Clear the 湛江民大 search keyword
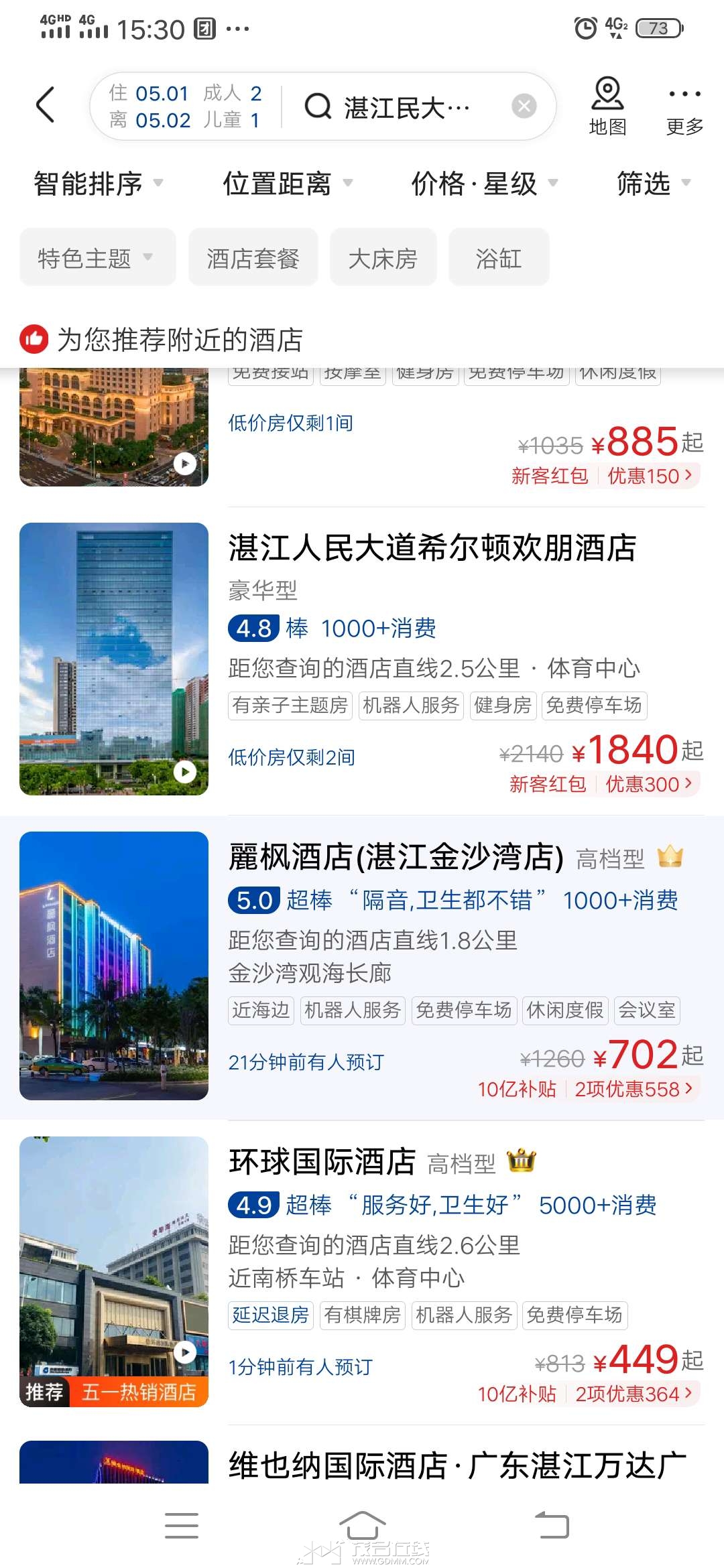 click(524, 106)
